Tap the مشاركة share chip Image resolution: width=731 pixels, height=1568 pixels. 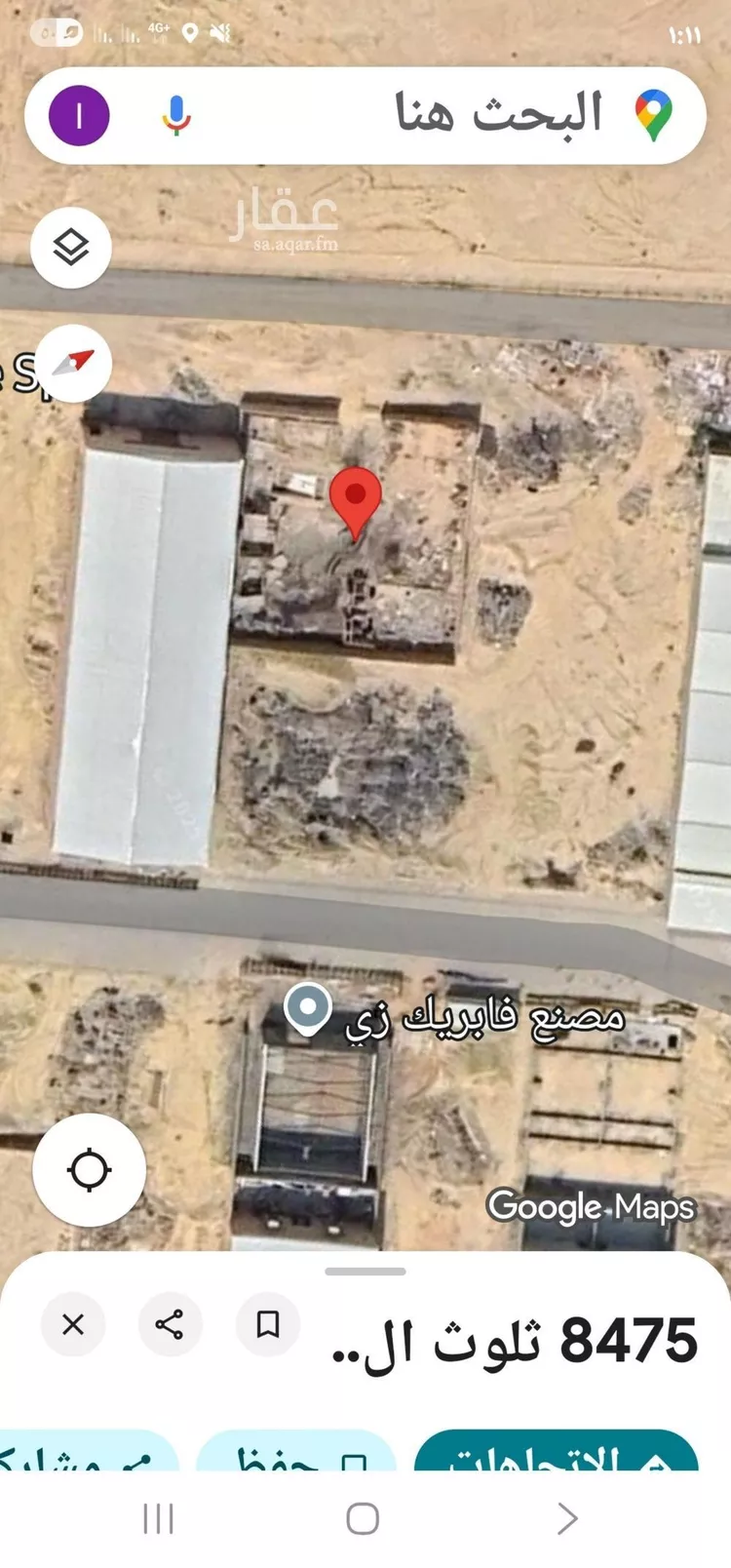(88, 1453)
